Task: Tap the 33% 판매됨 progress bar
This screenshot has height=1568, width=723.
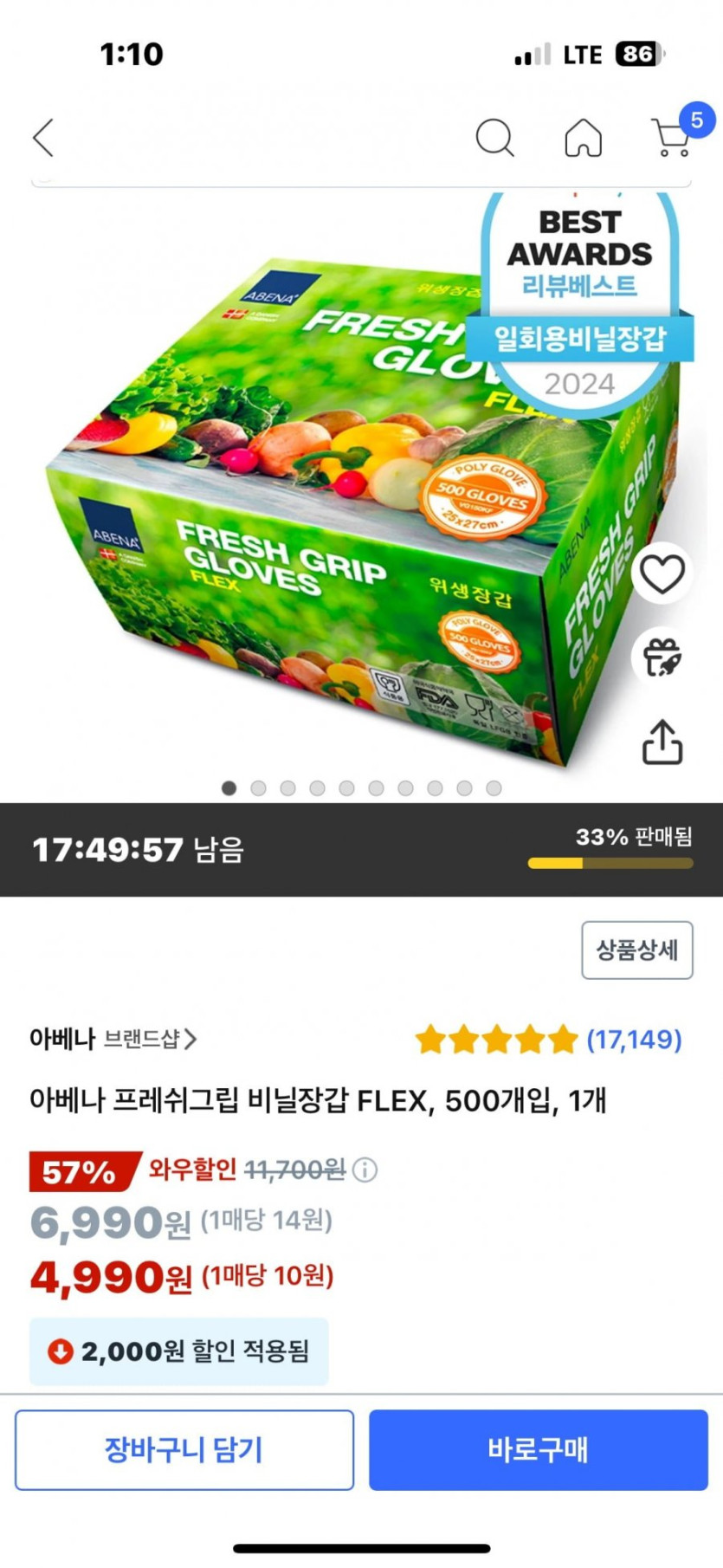Action: coord(609,863)
